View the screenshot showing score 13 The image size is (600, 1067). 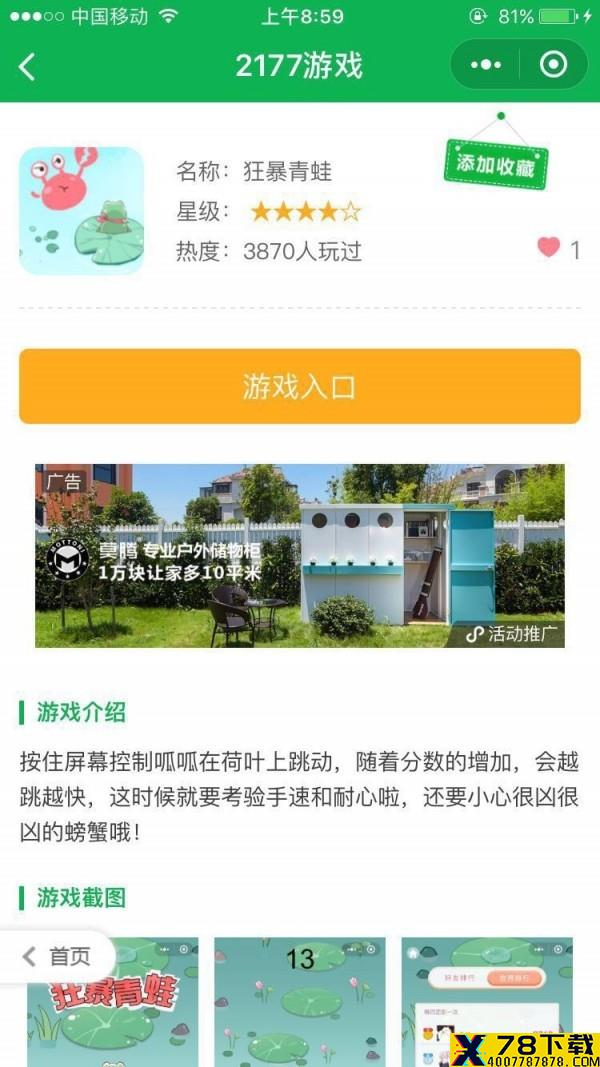(x=300, y=1002)
